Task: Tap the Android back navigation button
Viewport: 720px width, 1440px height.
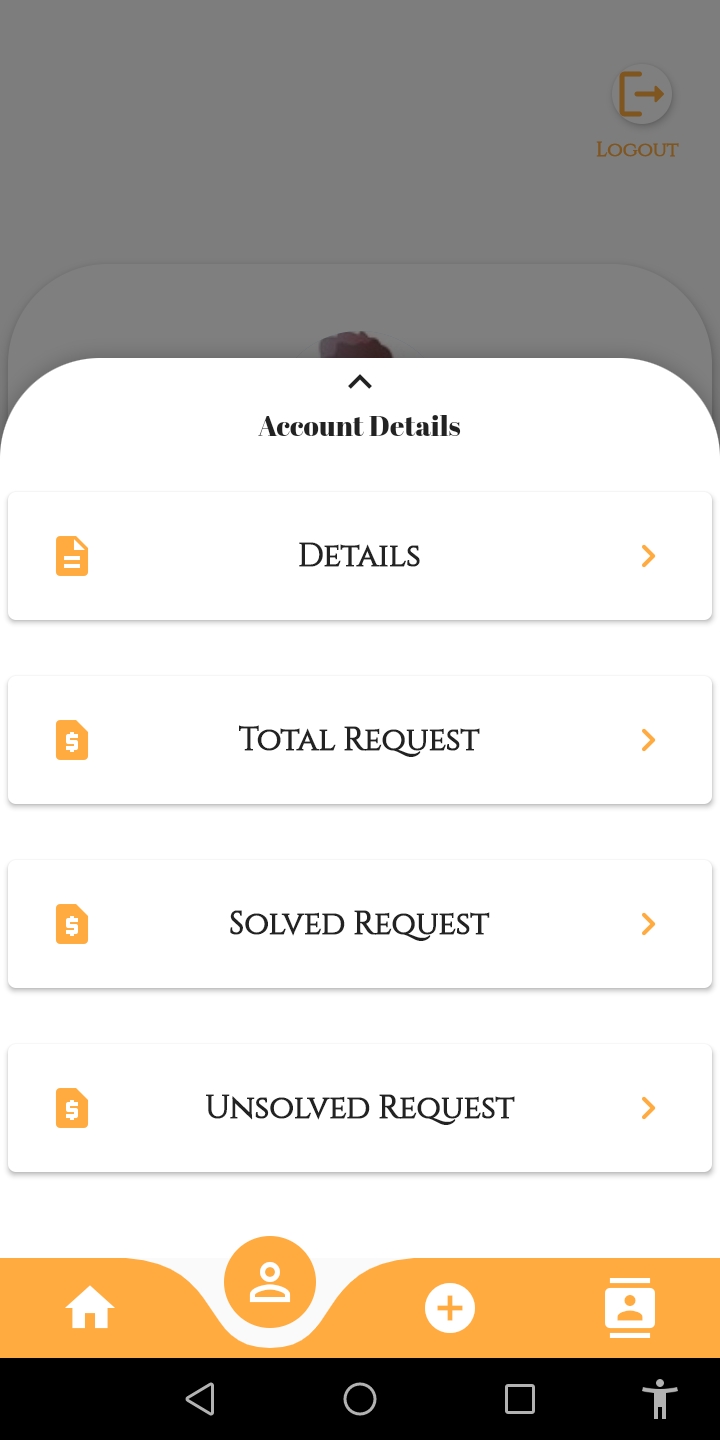Action: 200,1398
